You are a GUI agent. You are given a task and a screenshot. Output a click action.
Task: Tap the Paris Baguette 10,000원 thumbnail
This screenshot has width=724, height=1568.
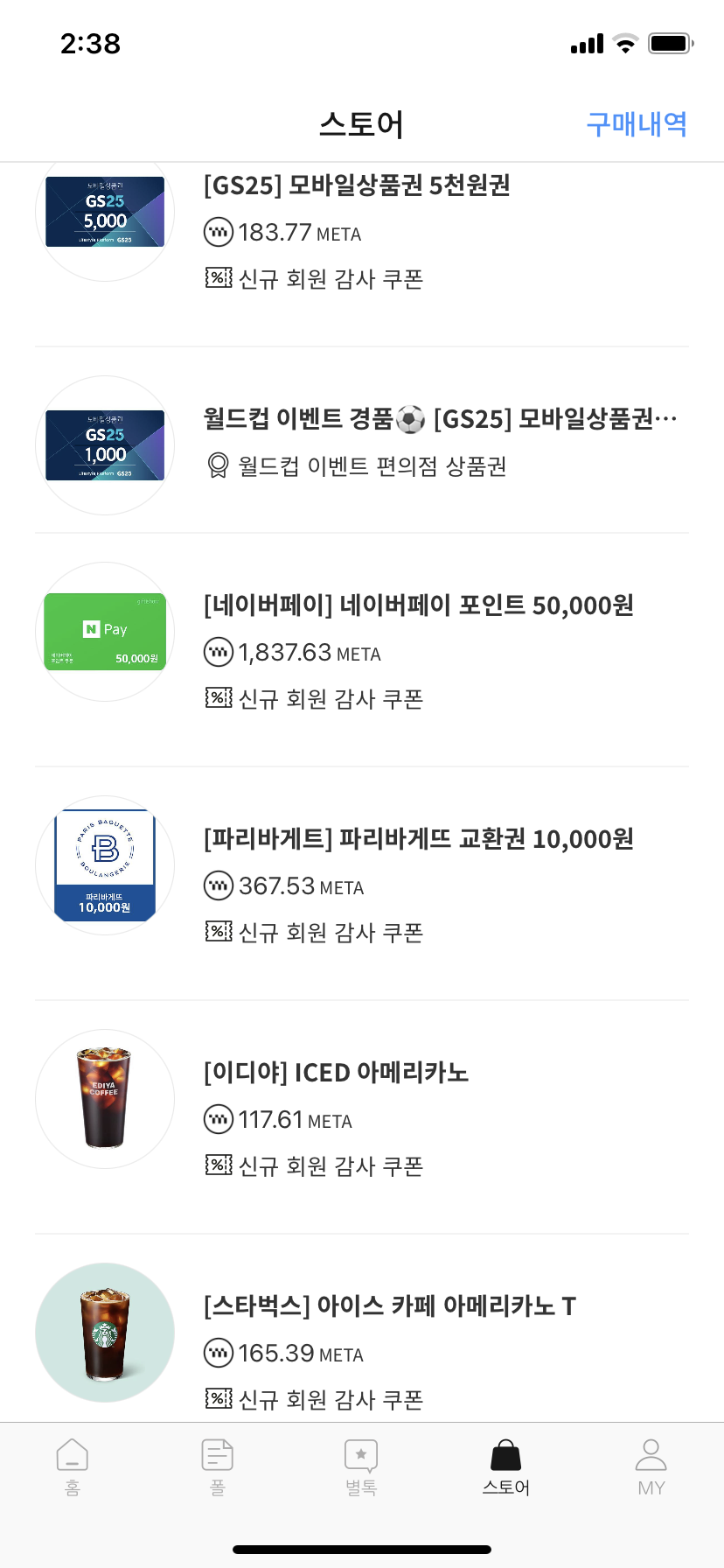click(105, 864)
